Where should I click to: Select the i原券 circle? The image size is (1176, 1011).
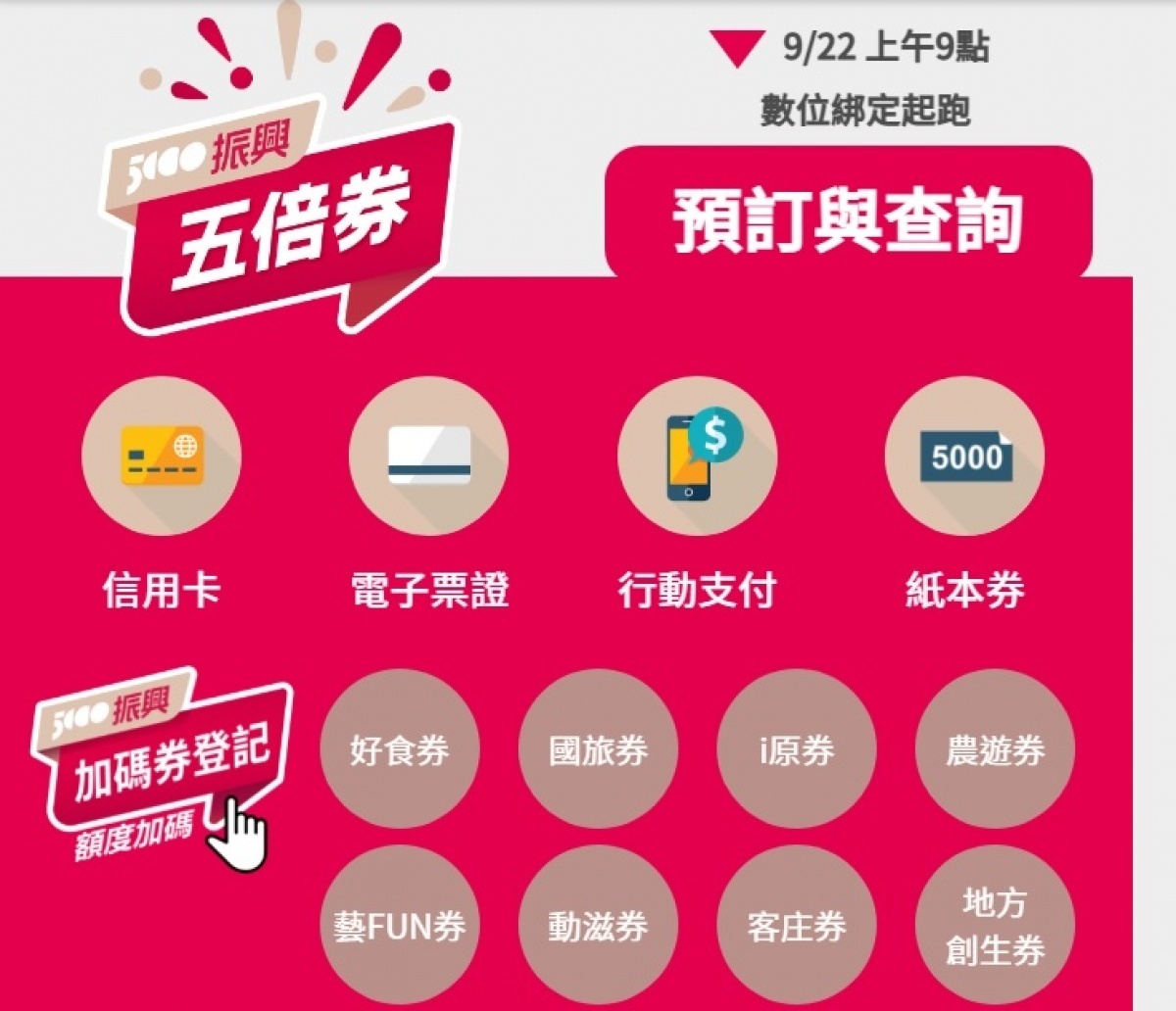tap(797, 750)
